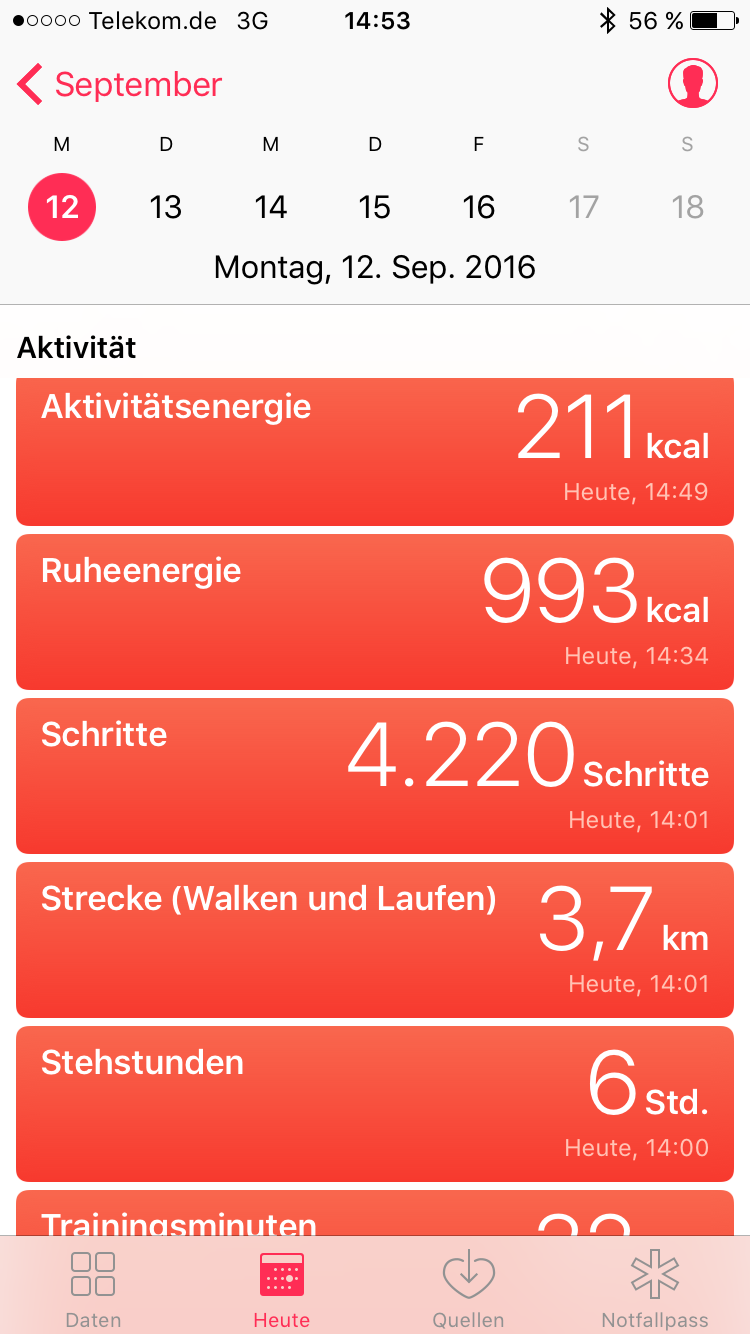Tap the Heute tab
This screenshot has width=750, height=1334.
281,1290
